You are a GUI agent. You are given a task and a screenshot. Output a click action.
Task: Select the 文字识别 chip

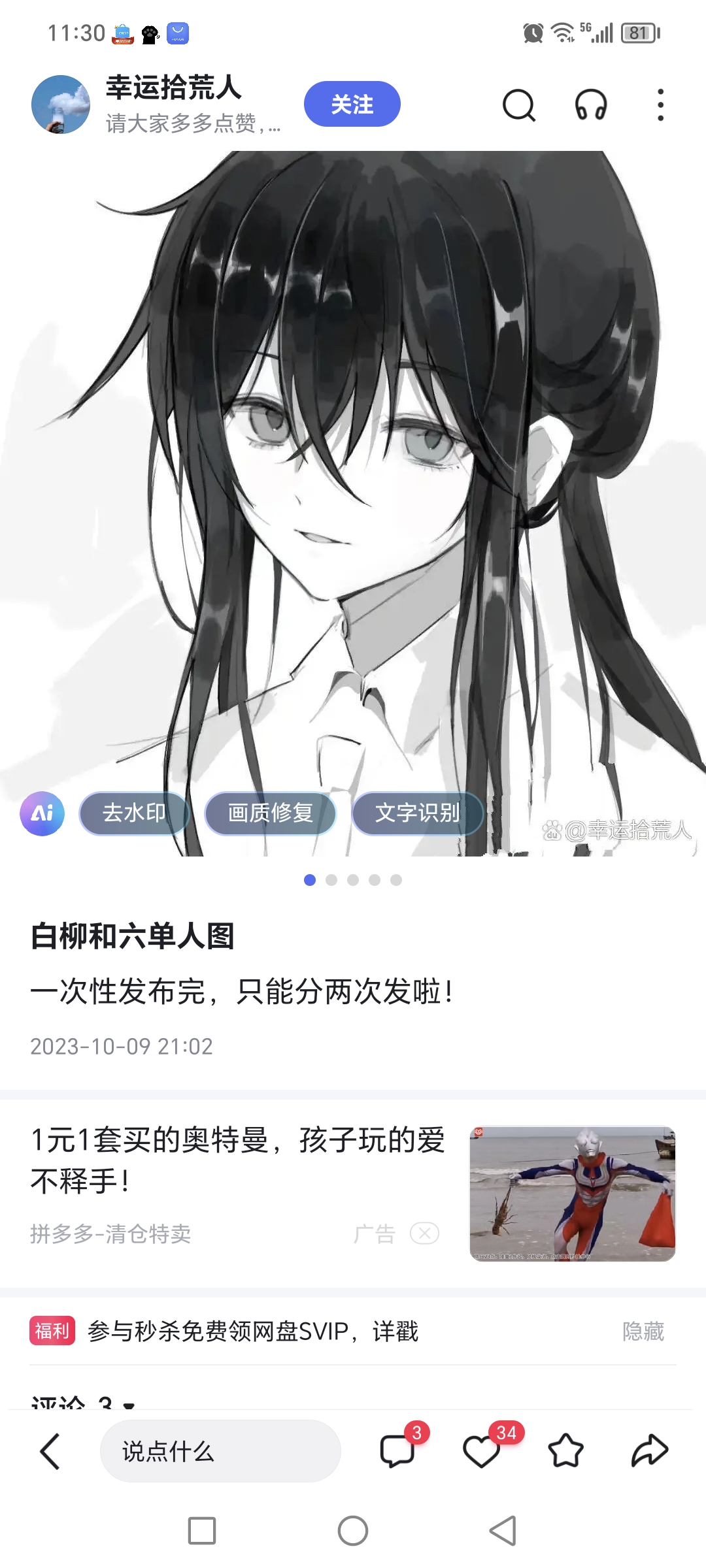point(417,813)
